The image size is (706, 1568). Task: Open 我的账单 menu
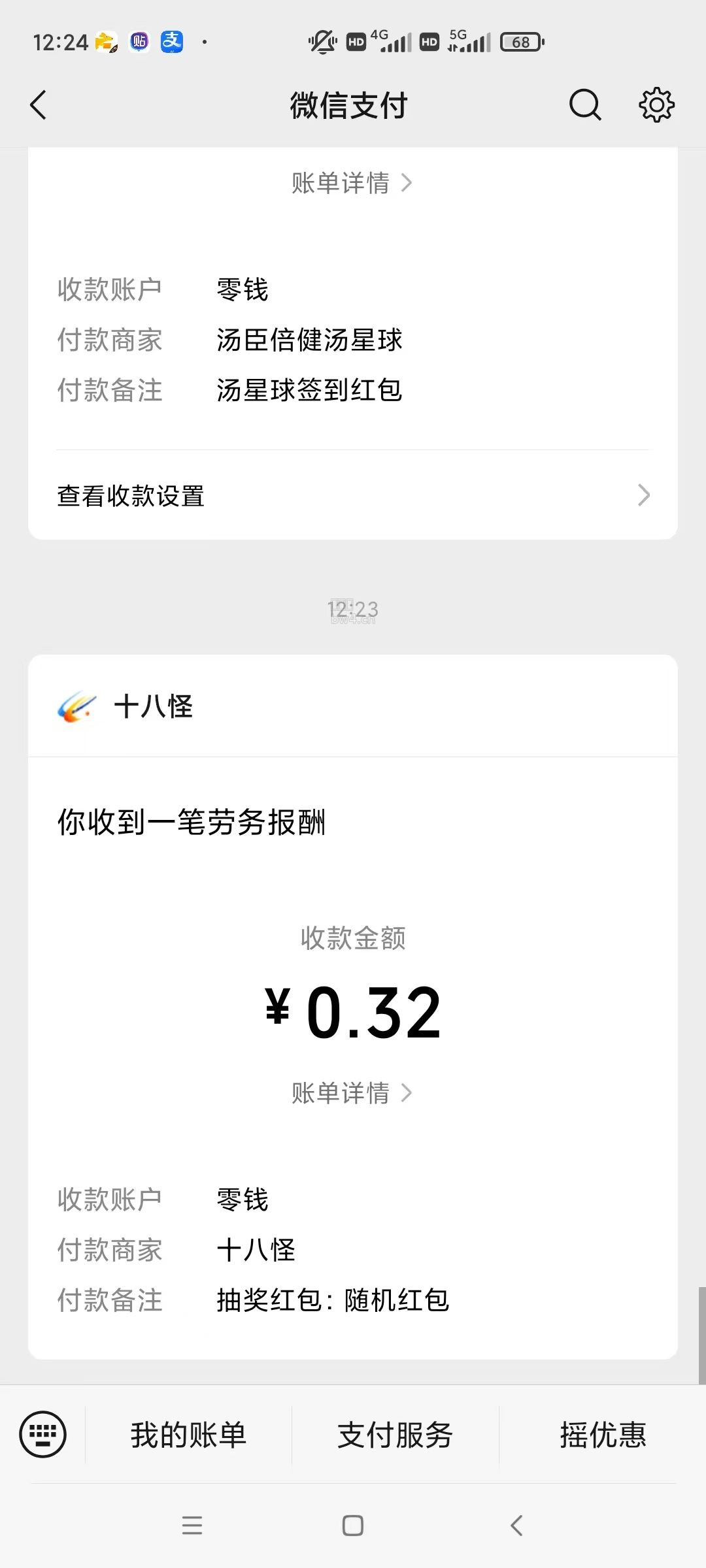click(x=188, y=1435)
